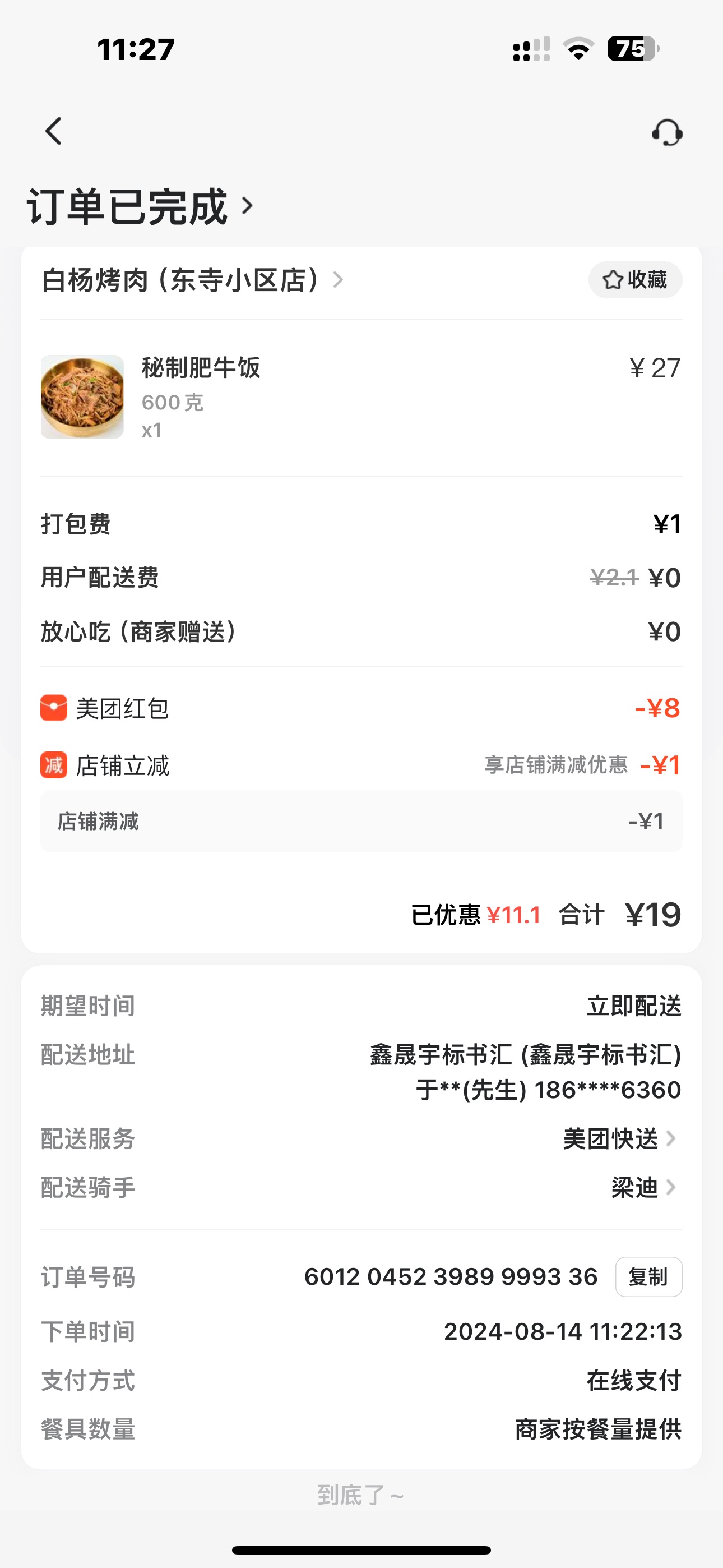
Task: Go back using the top-left arrow
Action: pyautogui.click(x=54, y=131)
